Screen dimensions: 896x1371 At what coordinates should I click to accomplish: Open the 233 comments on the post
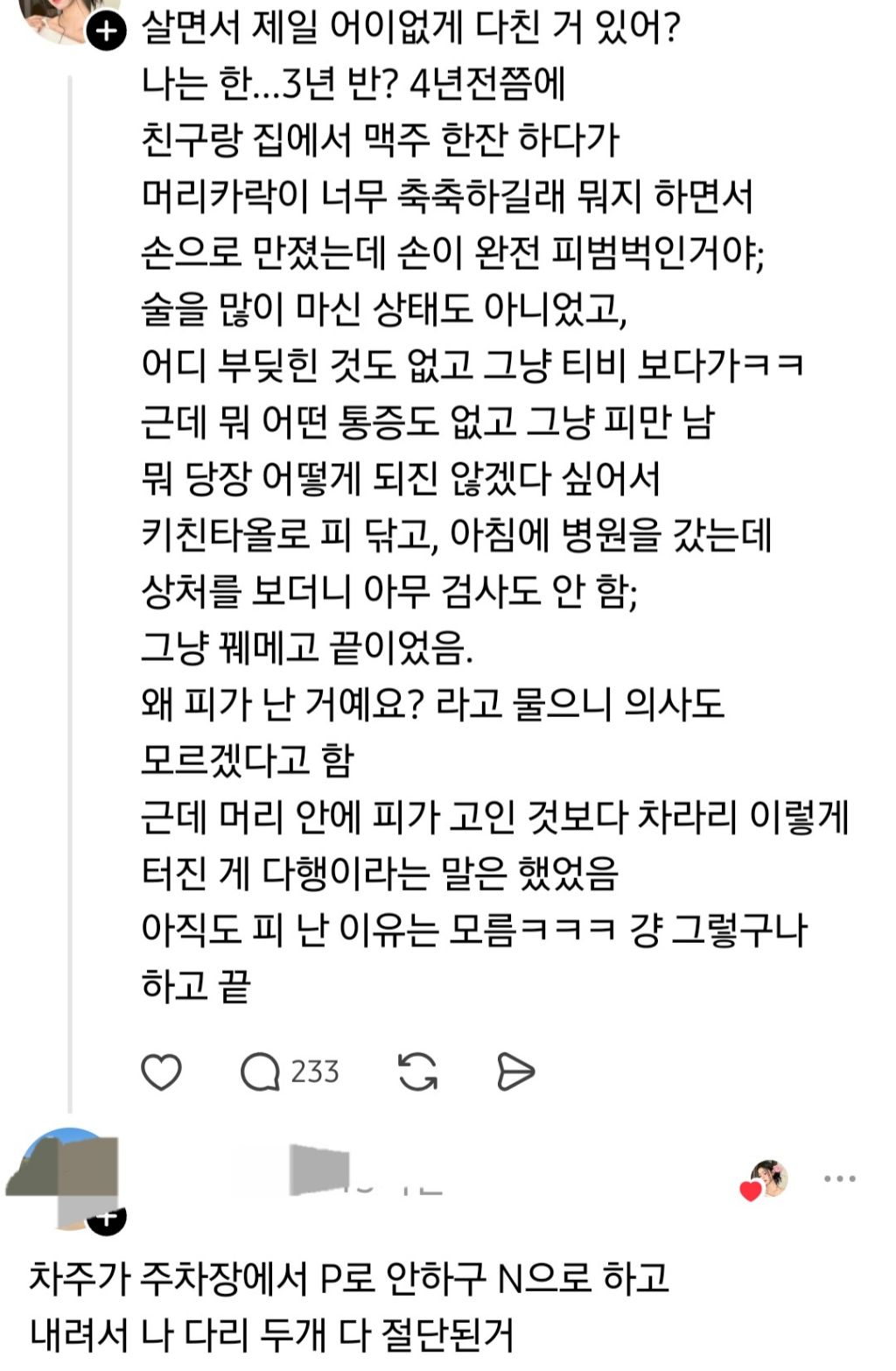(290, 1072)
